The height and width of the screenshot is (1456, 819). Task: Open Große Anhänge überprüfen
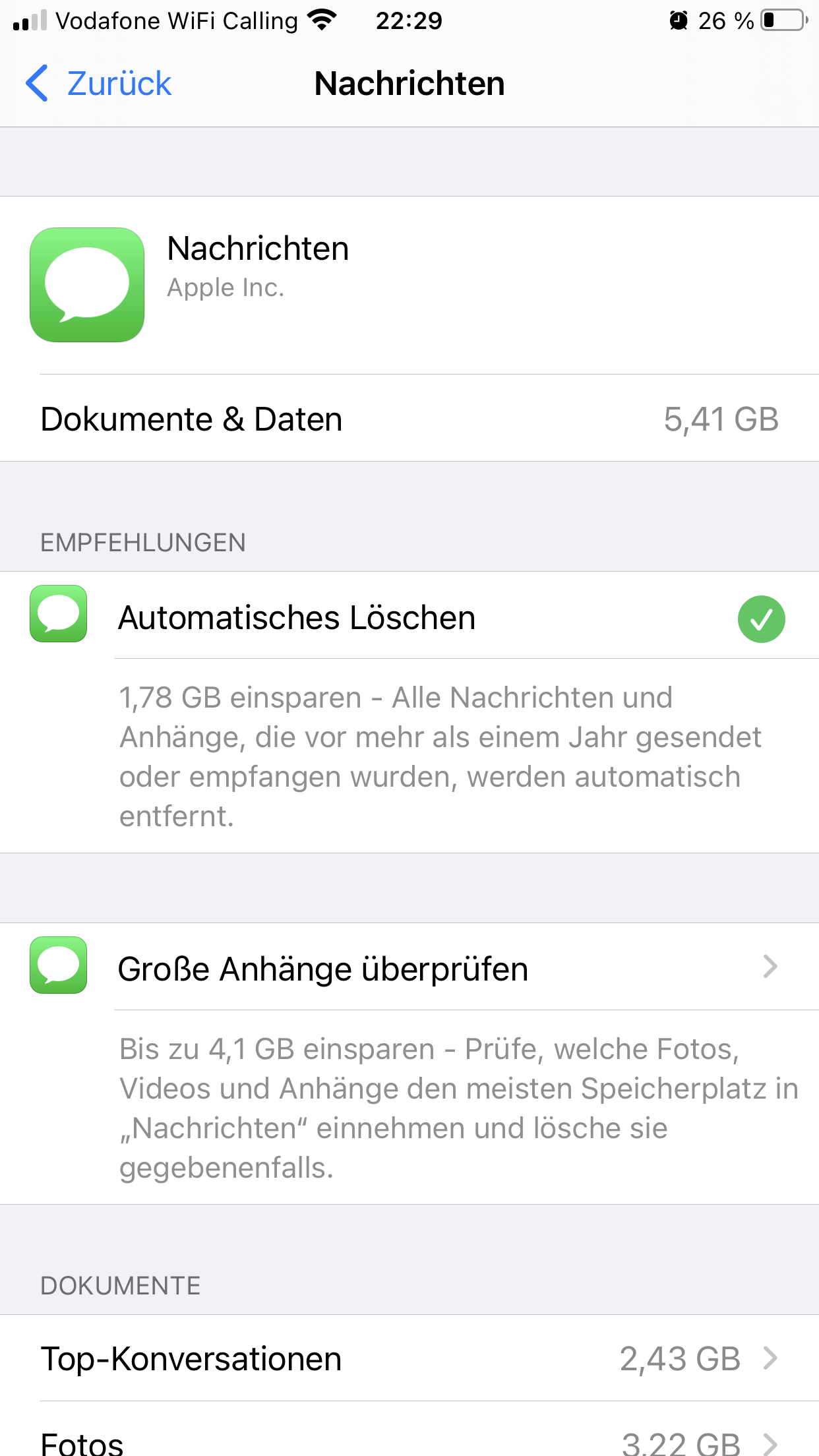409,968
